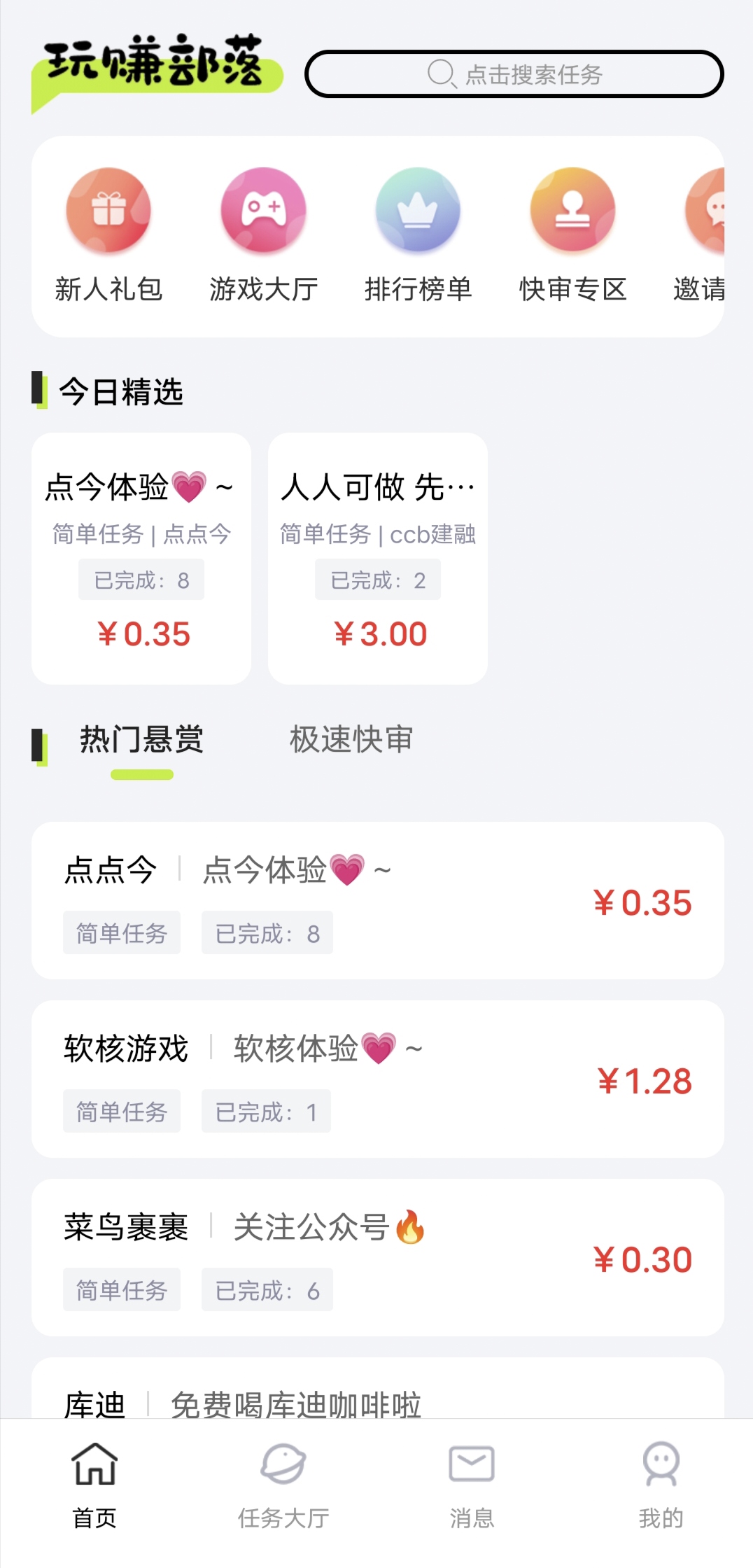Open the 点点今 task row in the list
The image size is (753, 1568).
click(378, 900)
